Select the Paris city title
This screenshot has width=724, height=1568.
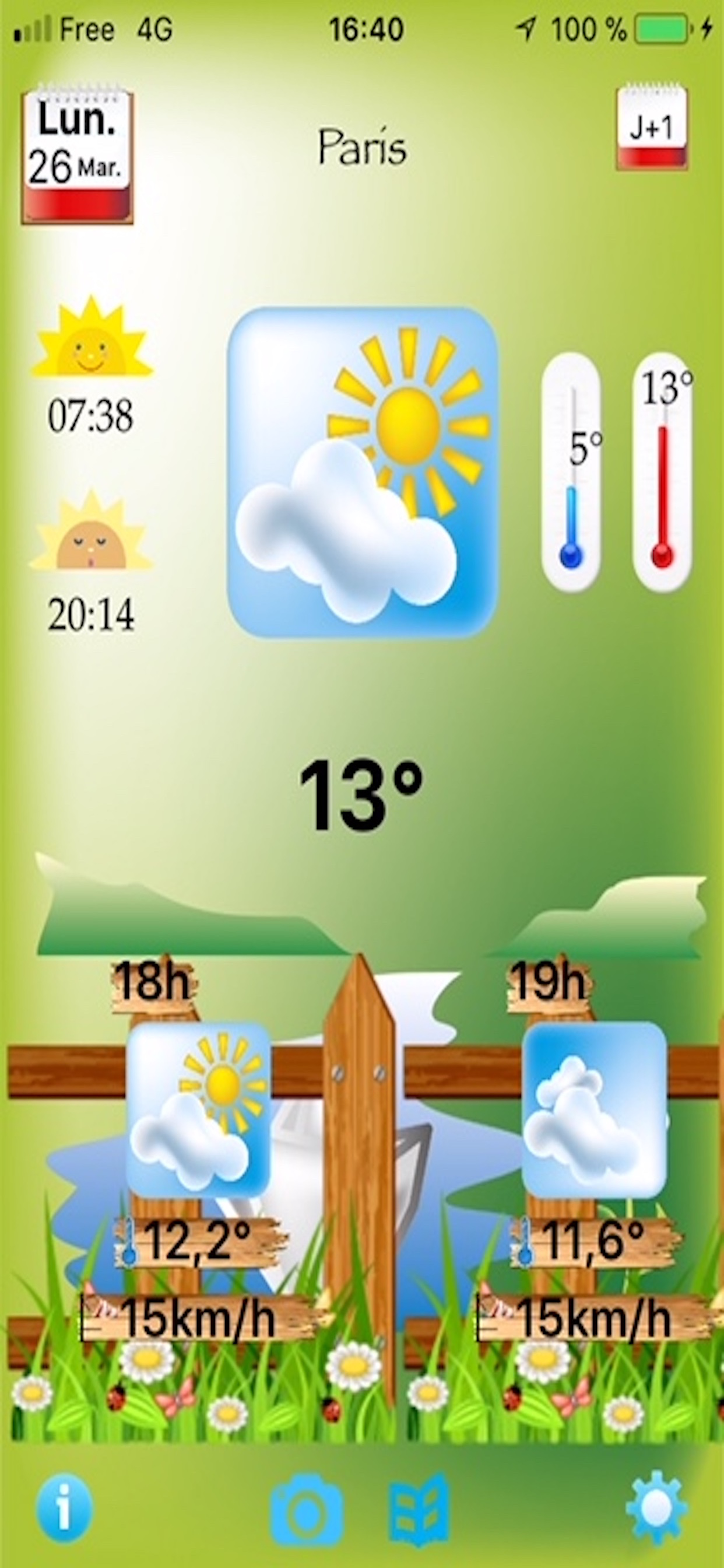[x=363, y=145]
